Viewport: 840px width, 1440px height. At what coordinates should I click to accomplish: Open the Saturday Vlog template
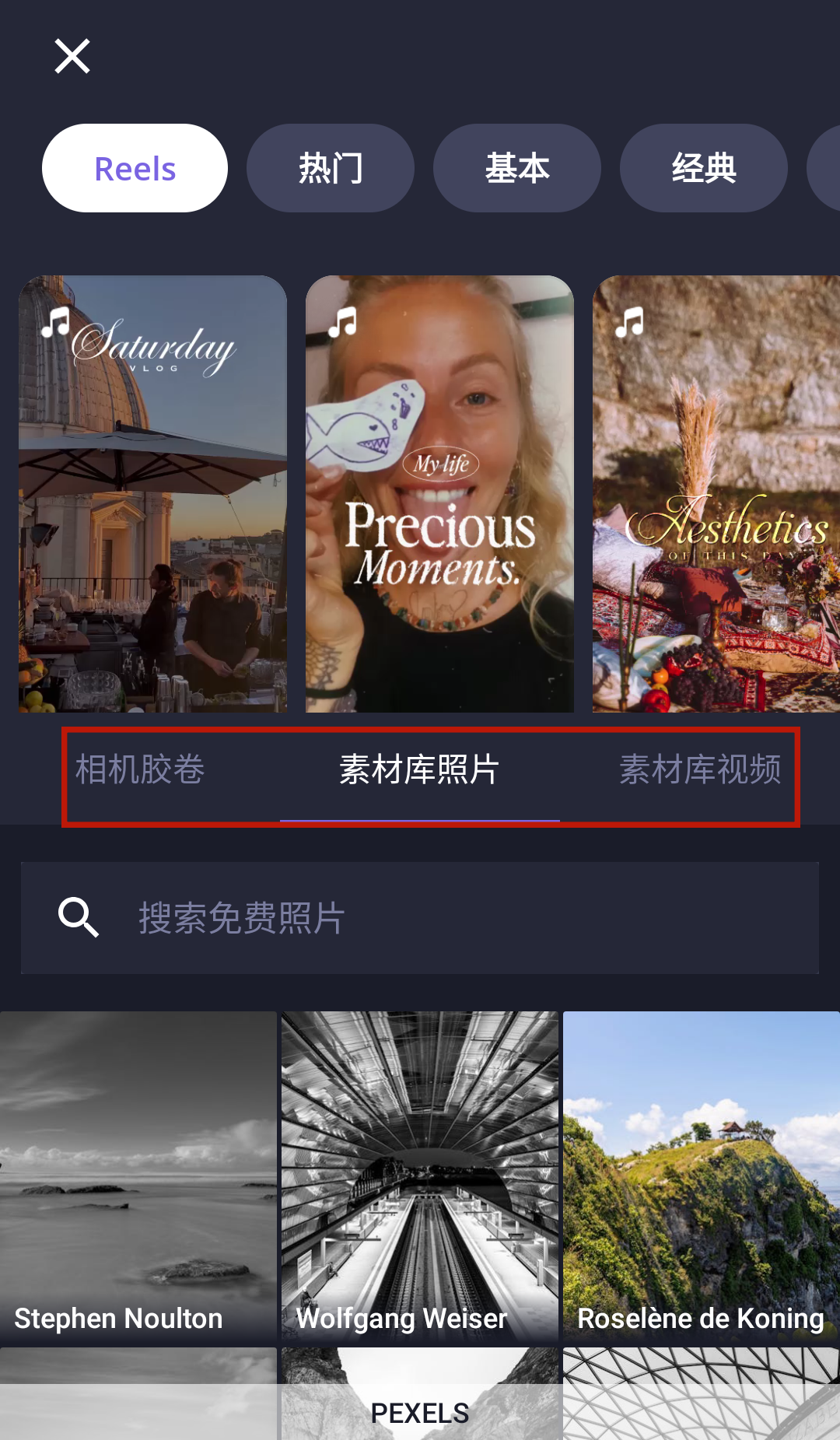tap(153, 493)
